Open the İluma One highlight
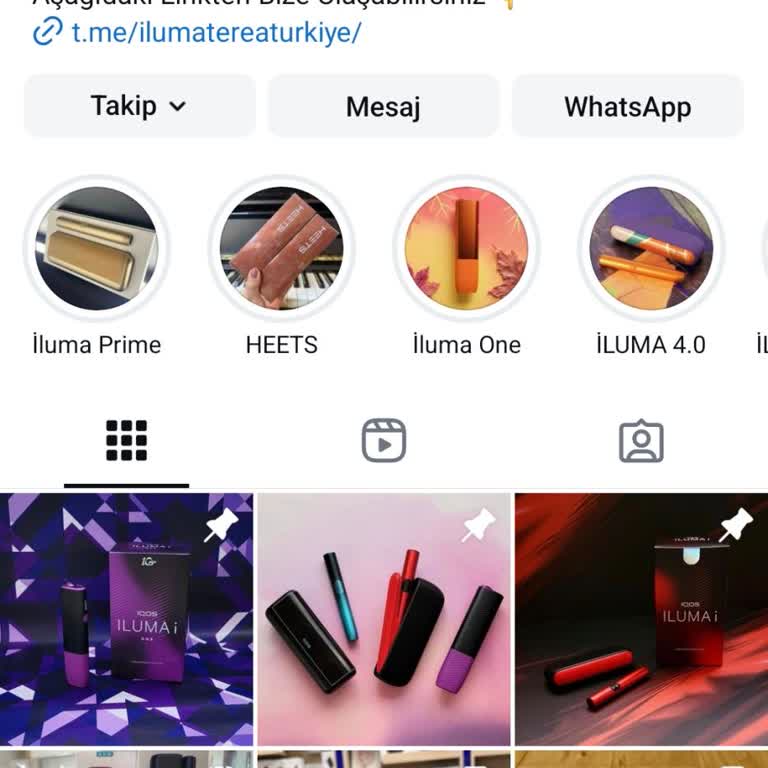768x768 pixels. pos(466,249)
